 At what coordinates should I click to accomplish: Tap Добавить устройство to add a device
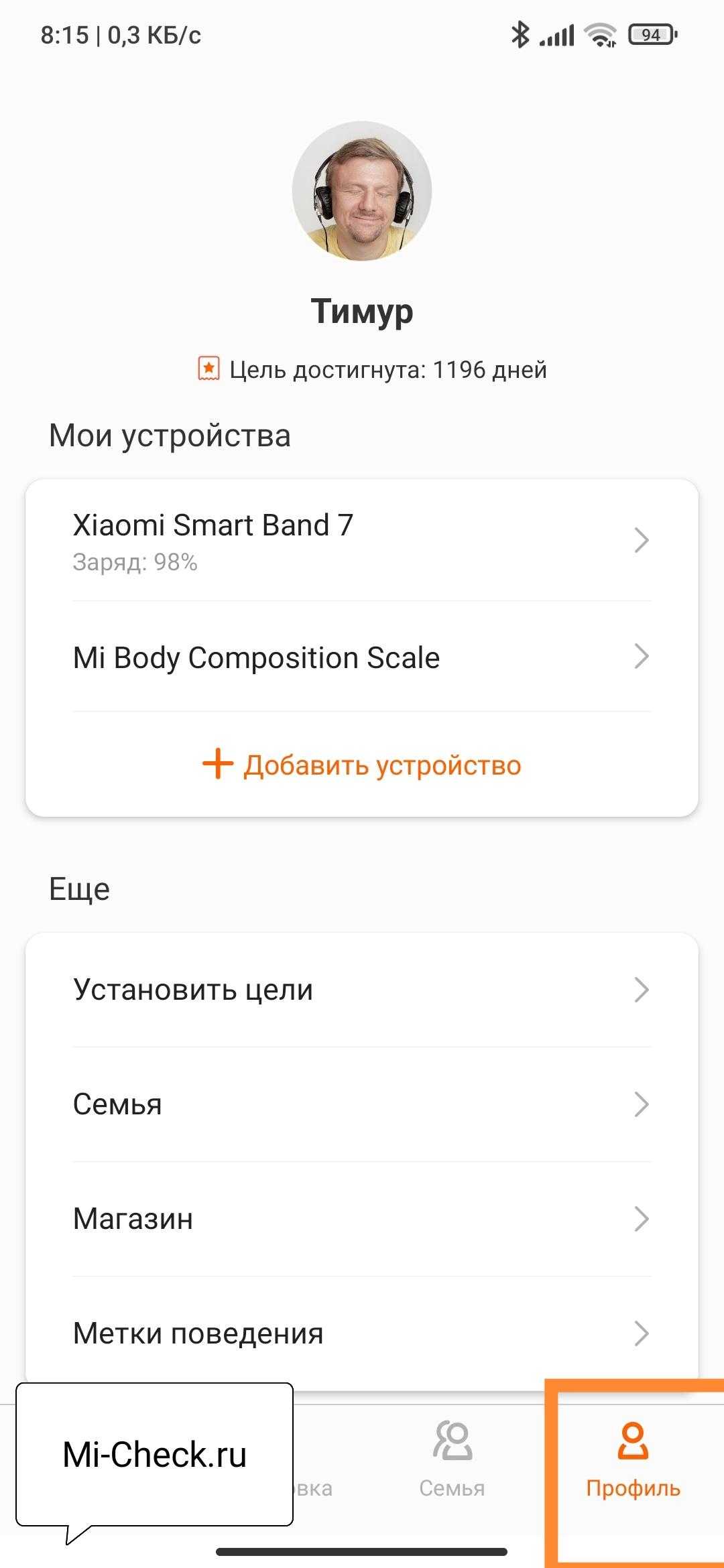(x=362, y=765)
